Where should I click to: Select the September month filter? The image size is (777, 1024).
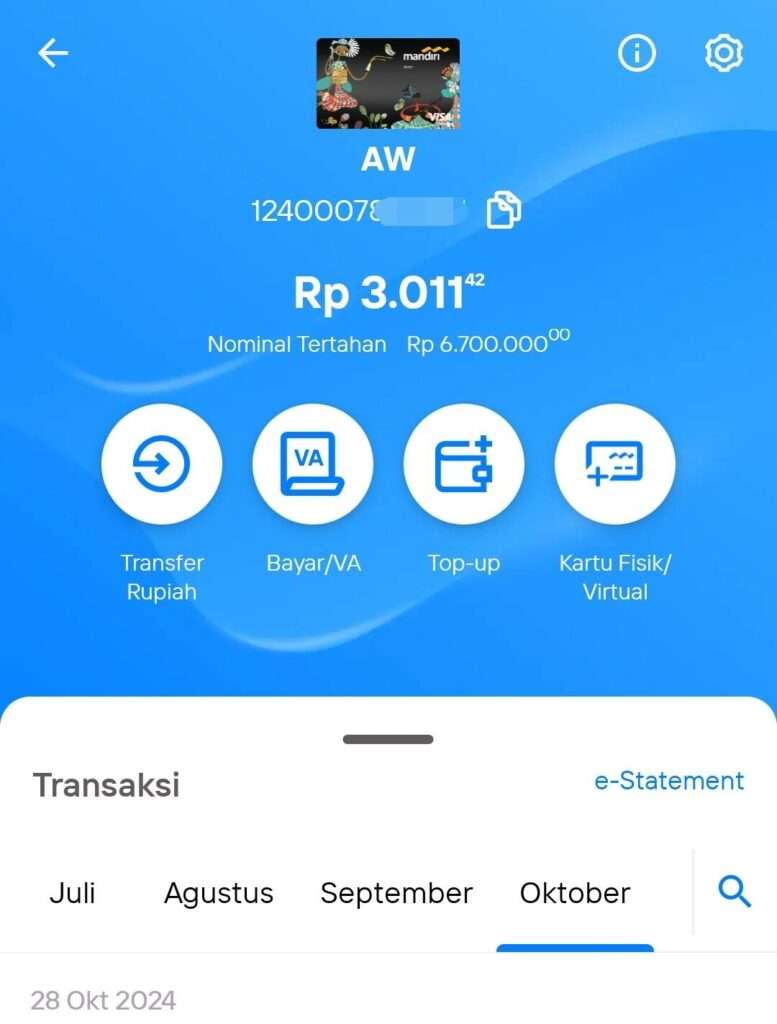pos(396,892)
